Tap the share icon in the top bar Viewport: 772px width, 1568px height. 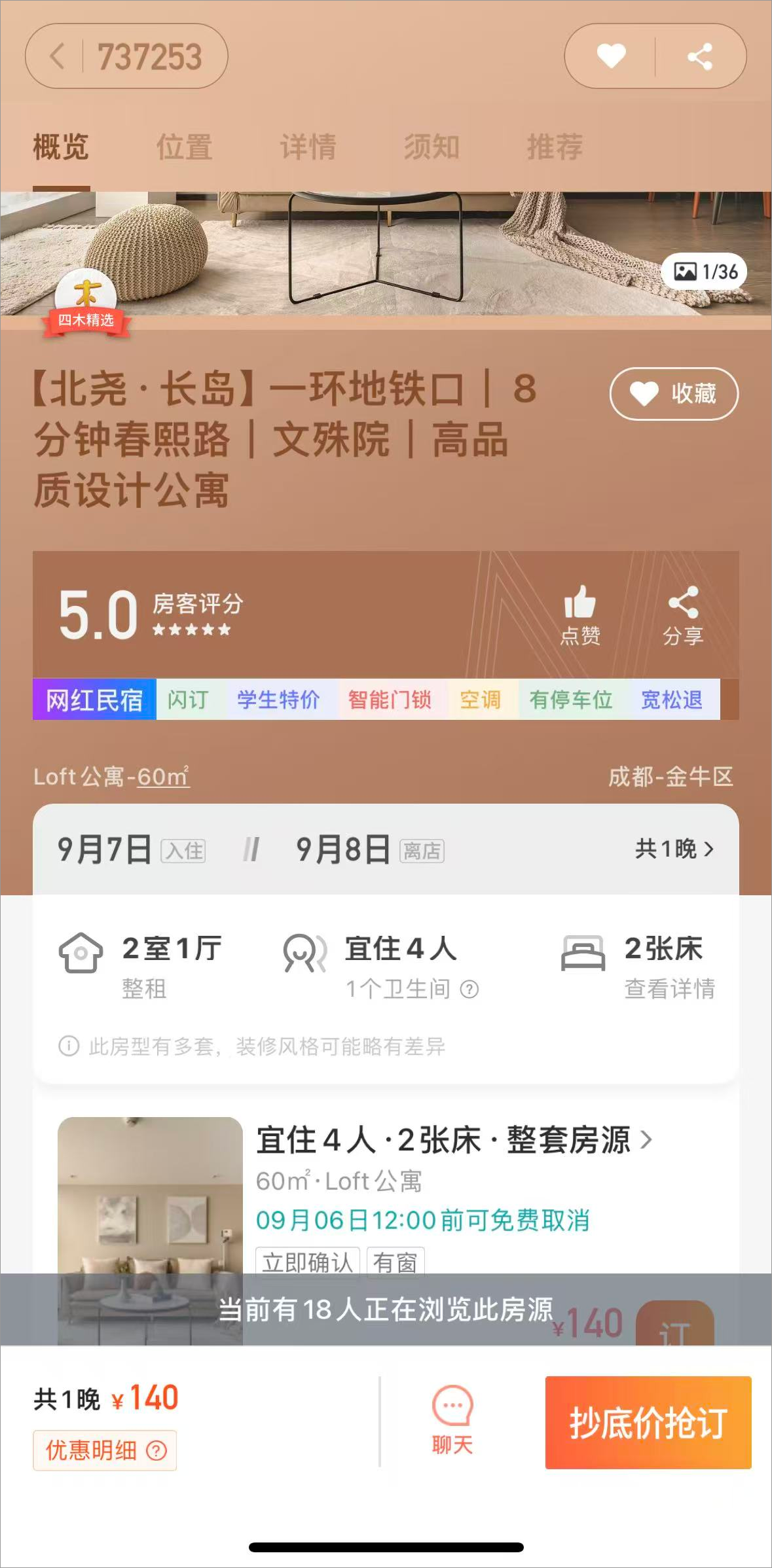699,57
